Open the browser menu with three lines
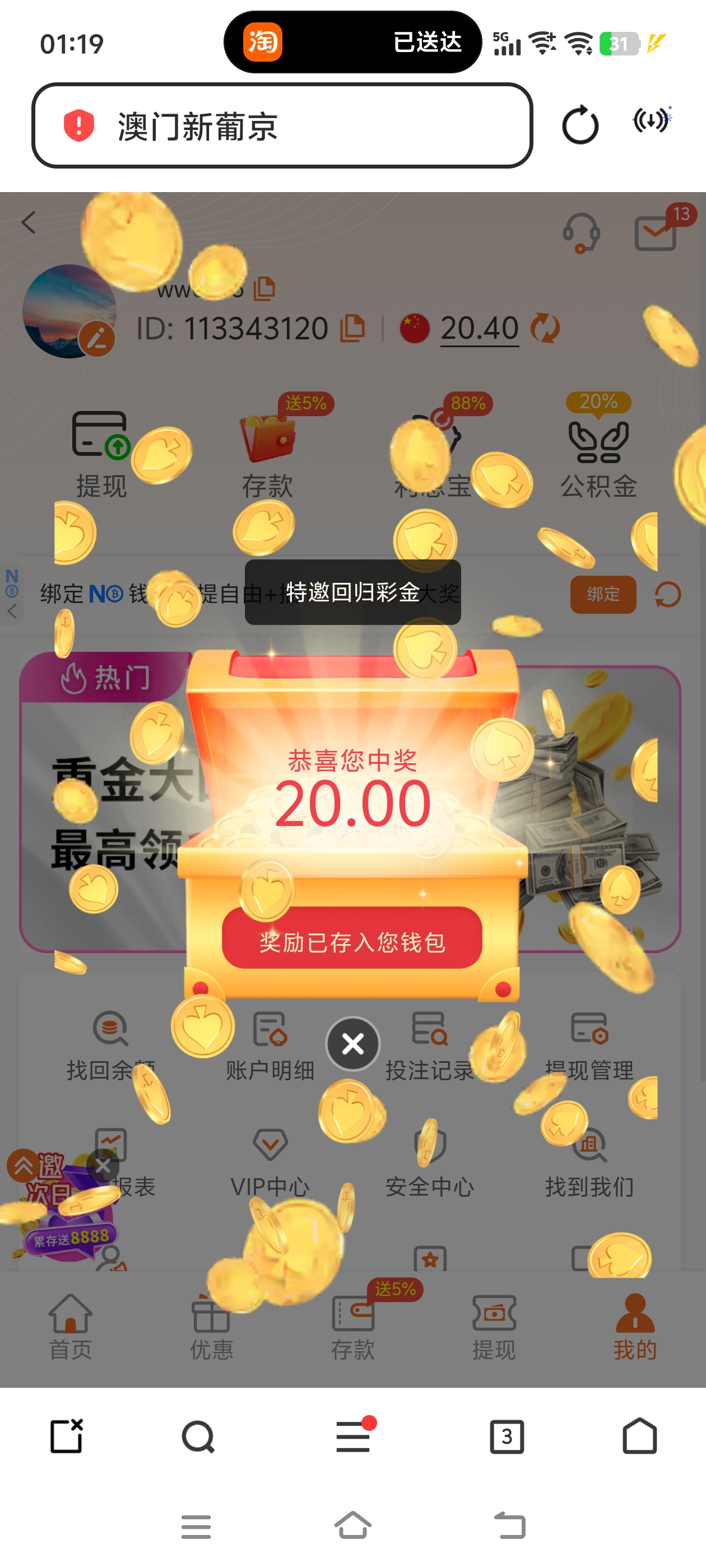This screenshot has width=706, height=1568. [354, 1436]
